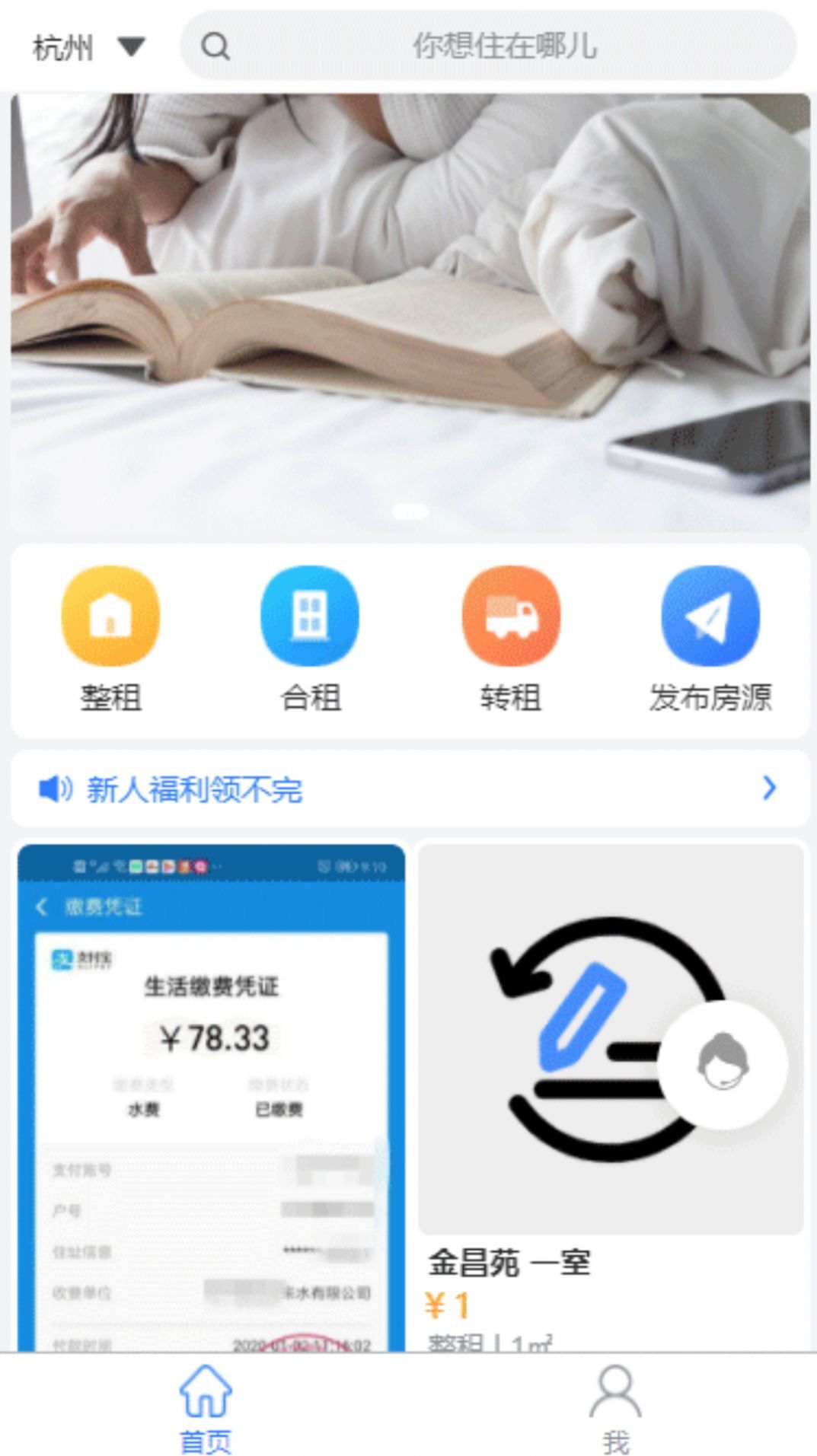Contact customer service via floating headset button

click(x=723, y=1064)
